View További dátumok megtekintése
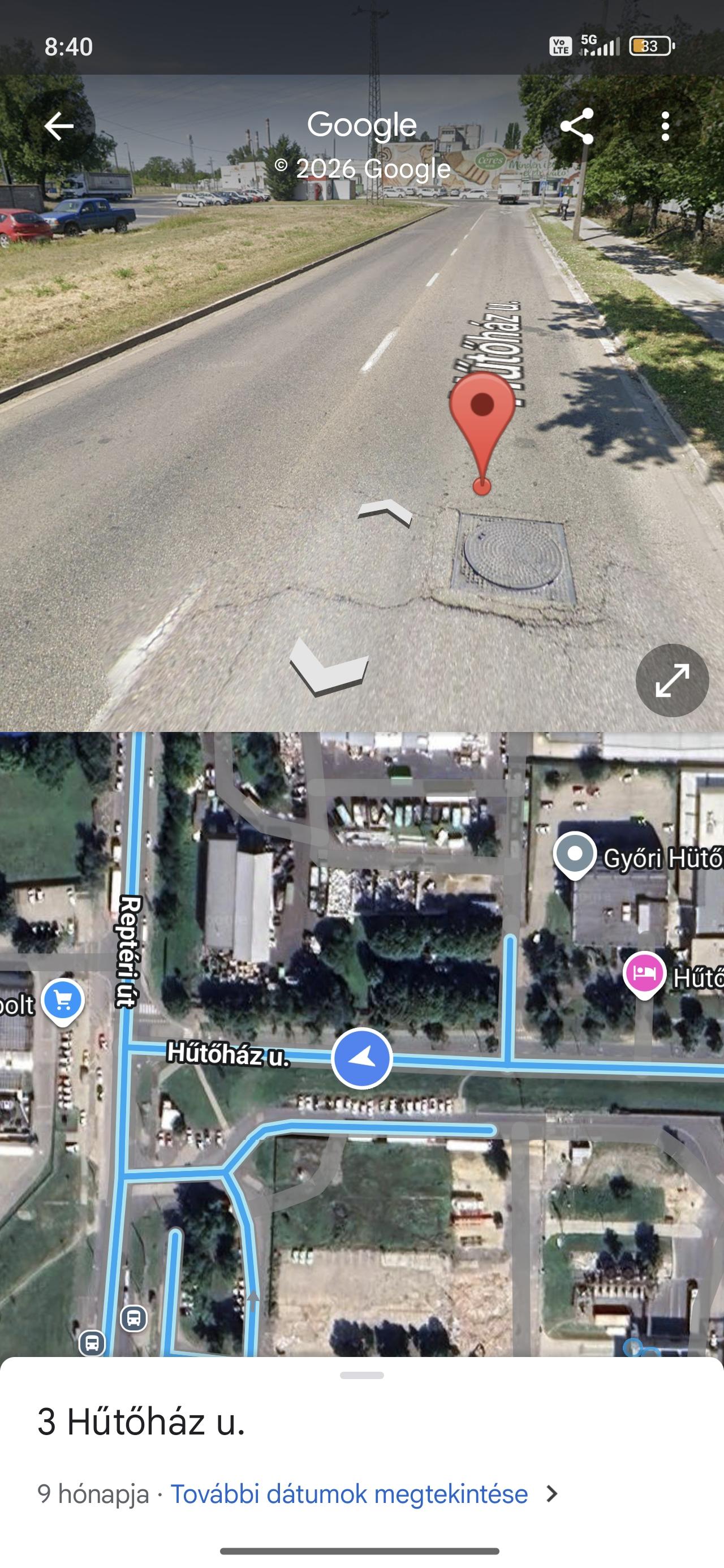724x1568 pixels. point(349,1494)
